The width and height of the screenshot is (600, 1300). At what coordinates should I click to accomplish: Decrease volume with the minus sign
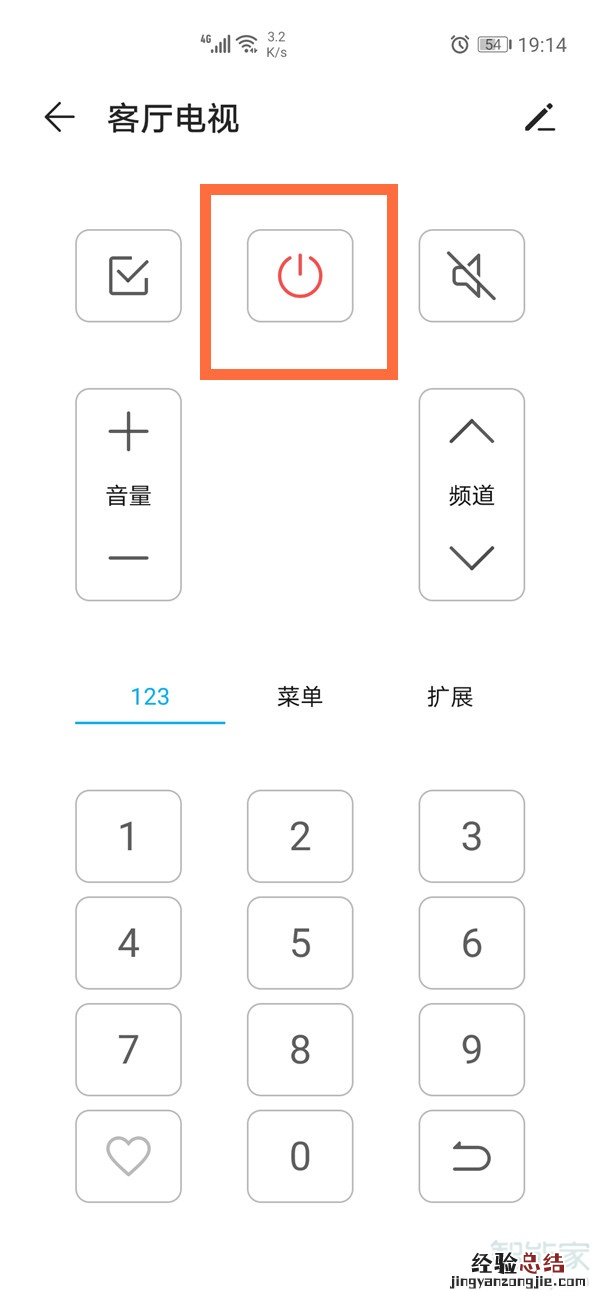click(129, 557)
